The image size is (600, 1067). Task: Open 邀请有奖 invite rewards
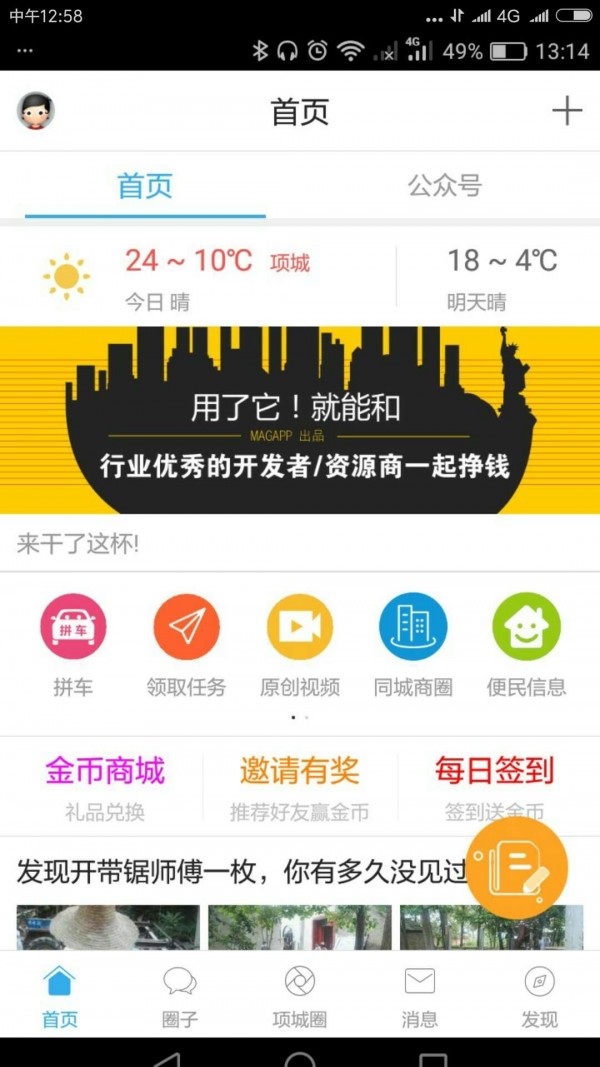pos(299,786)
